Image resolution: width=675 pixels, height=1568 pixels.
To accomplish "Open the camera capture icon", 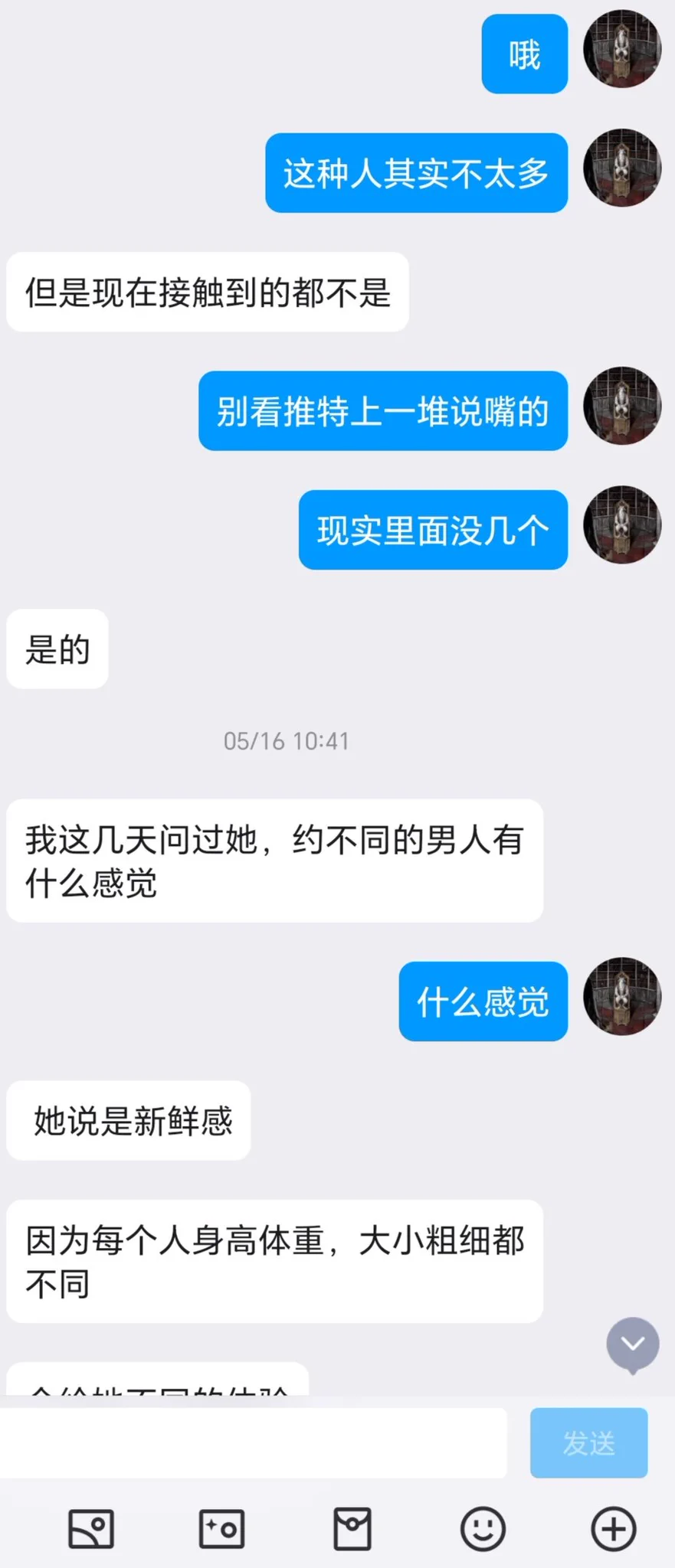I will click(x=221, y=1529).
